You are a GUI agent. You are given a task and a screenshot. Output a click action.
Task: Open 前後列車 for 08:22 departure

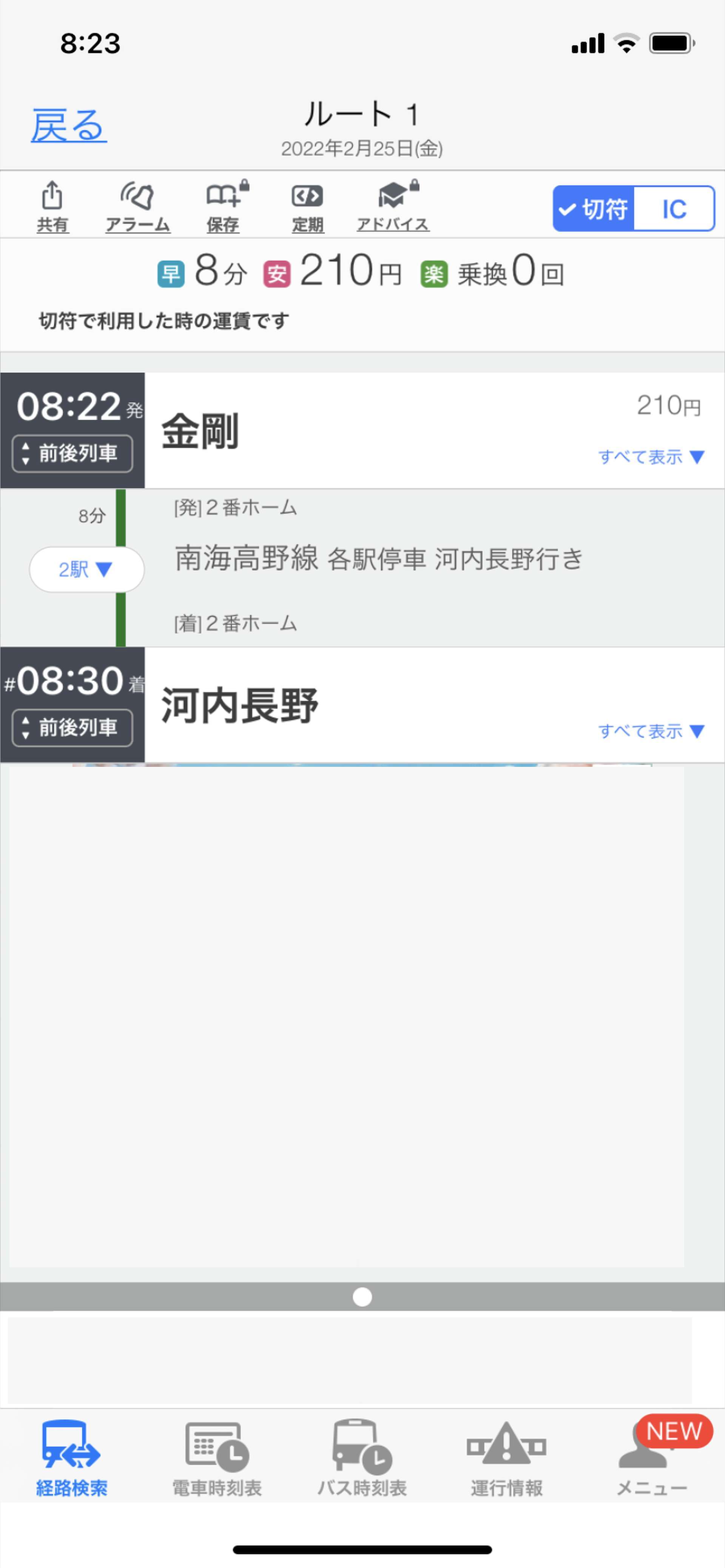click(72, 454)
